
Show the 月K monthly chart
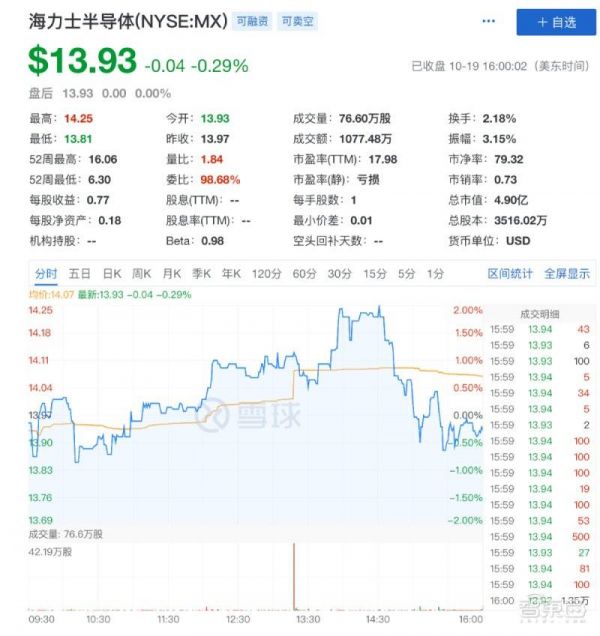point(172,274)
